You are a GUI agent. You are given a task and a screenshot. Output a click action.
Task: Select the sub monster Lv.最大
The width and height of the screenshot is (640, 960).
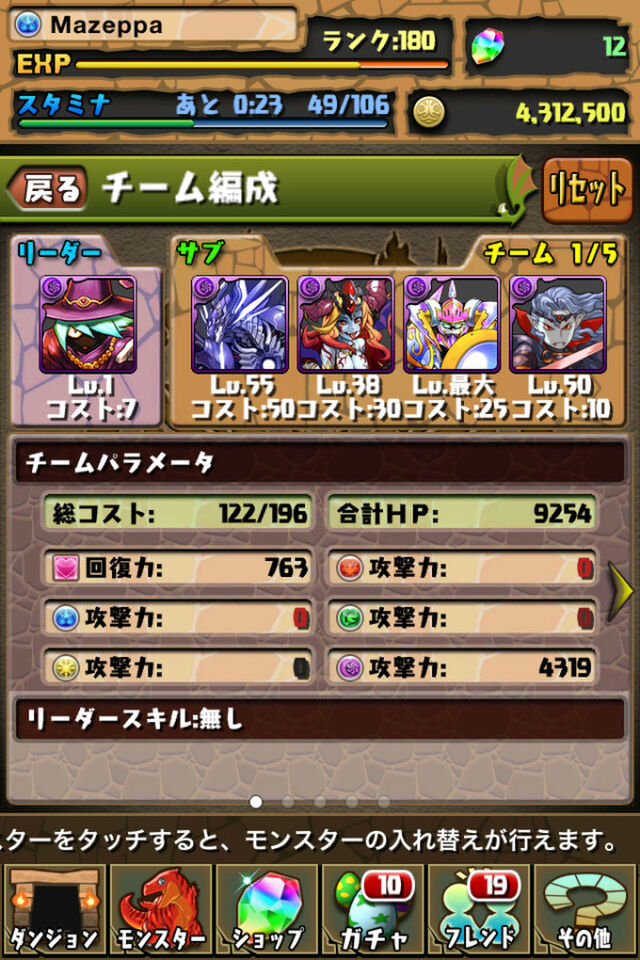tap(451, 324)
